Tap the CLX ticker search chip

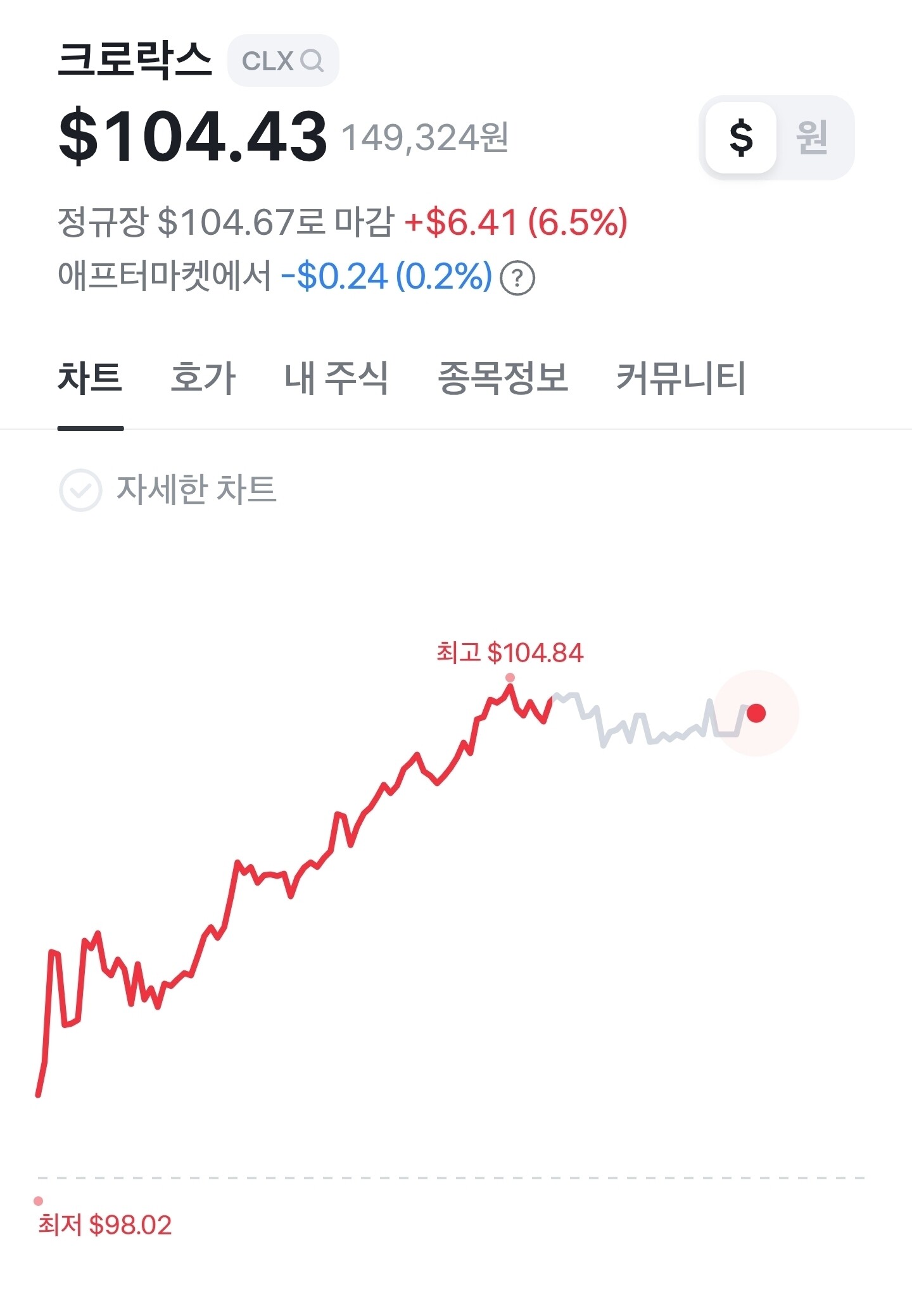pyautogui.click(x=283, y=61)
